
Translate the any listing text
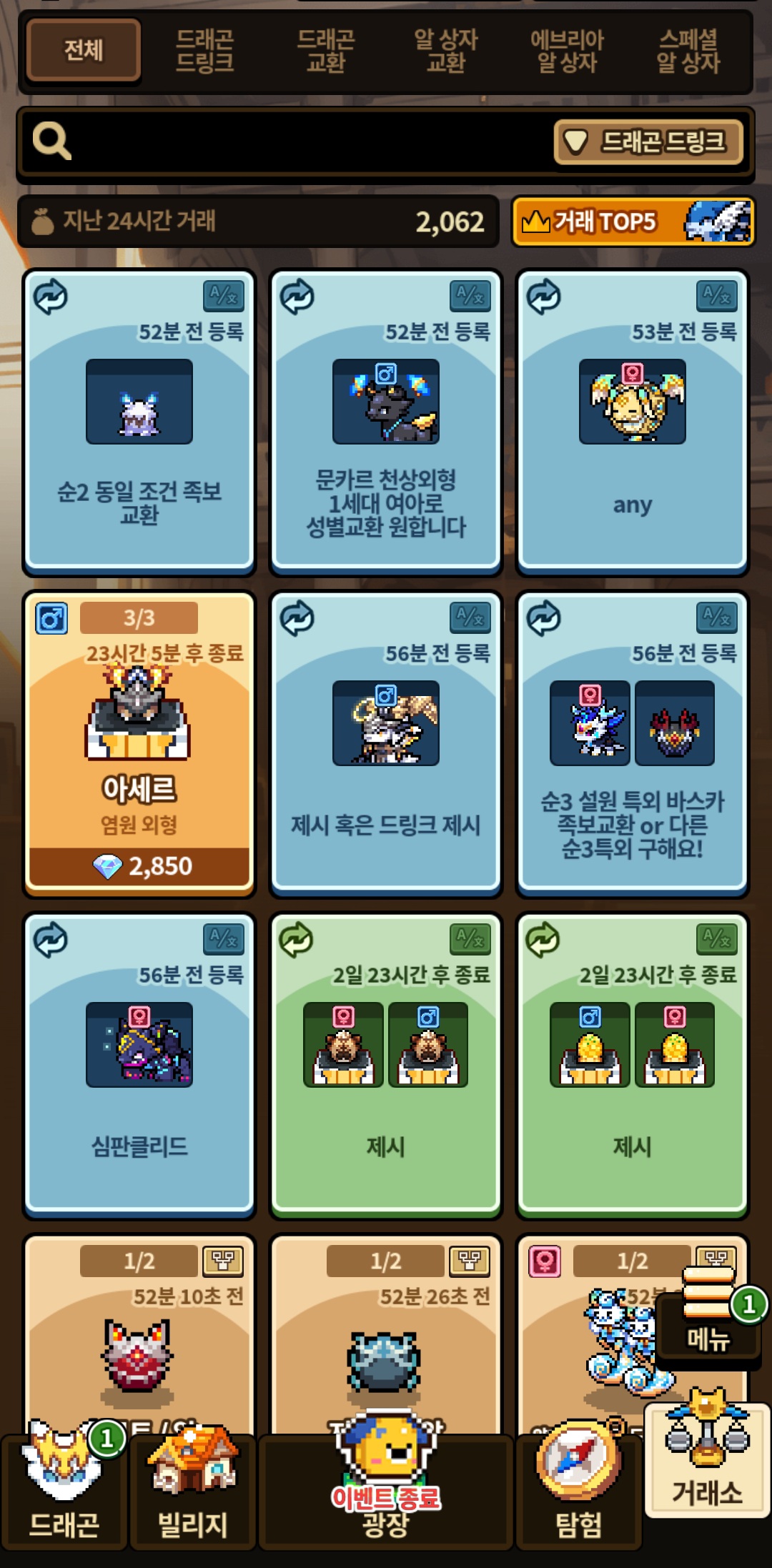716,295
